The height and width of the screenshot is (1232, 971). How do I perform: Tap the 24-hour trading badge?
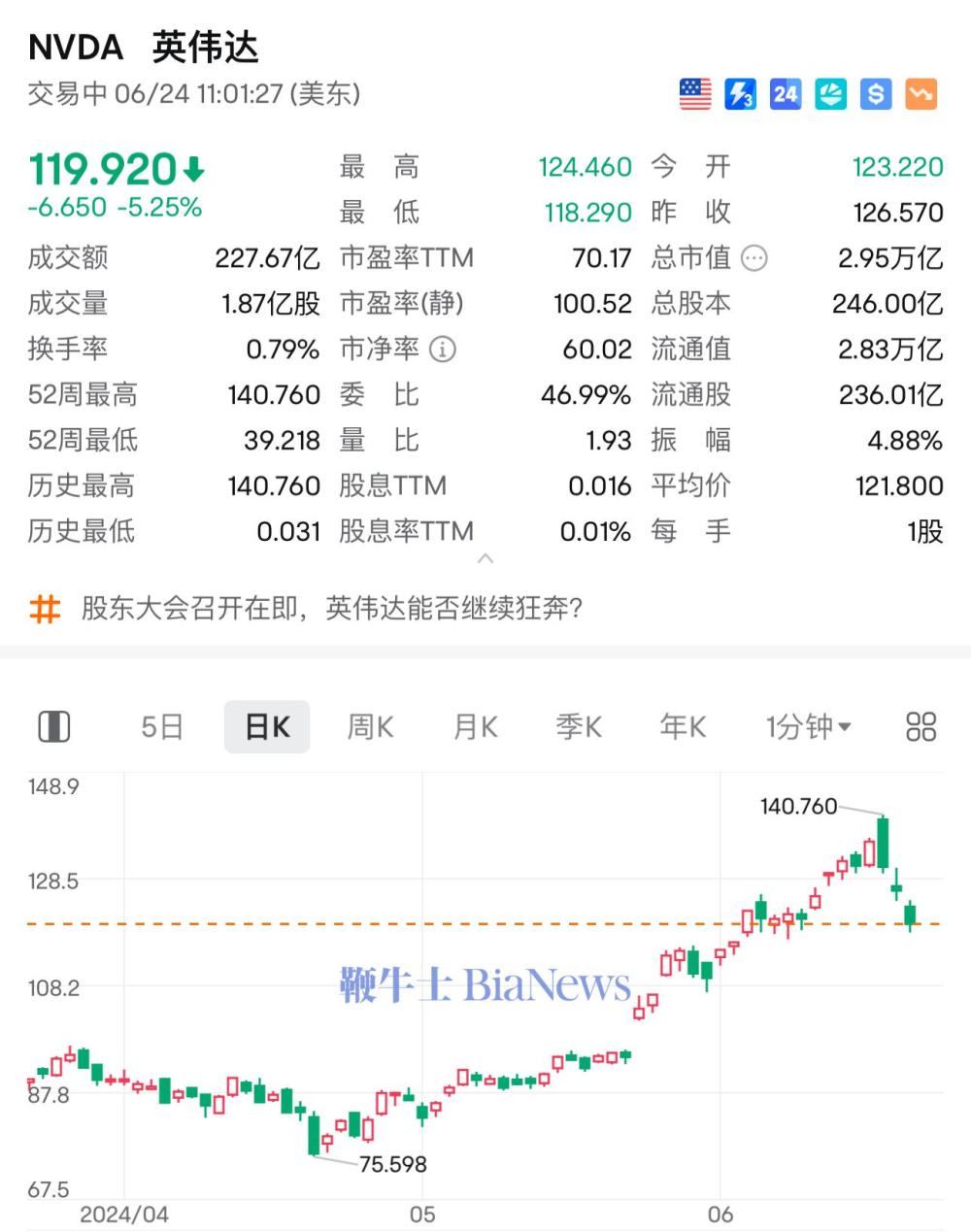(x=786, y=94)
